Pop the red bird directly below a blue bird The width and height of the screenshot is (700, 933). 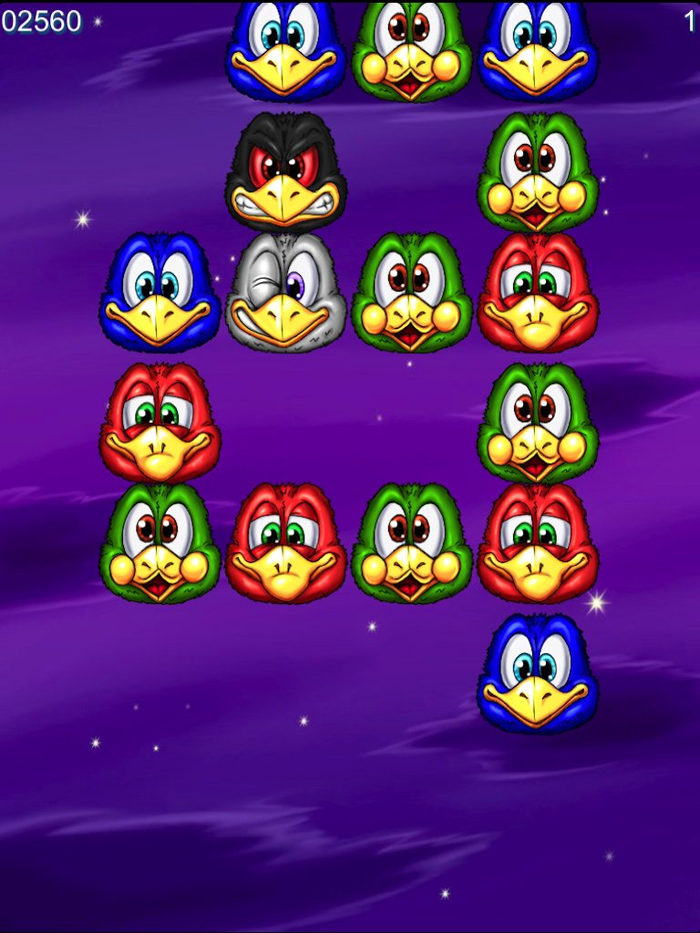pos(160,422)
